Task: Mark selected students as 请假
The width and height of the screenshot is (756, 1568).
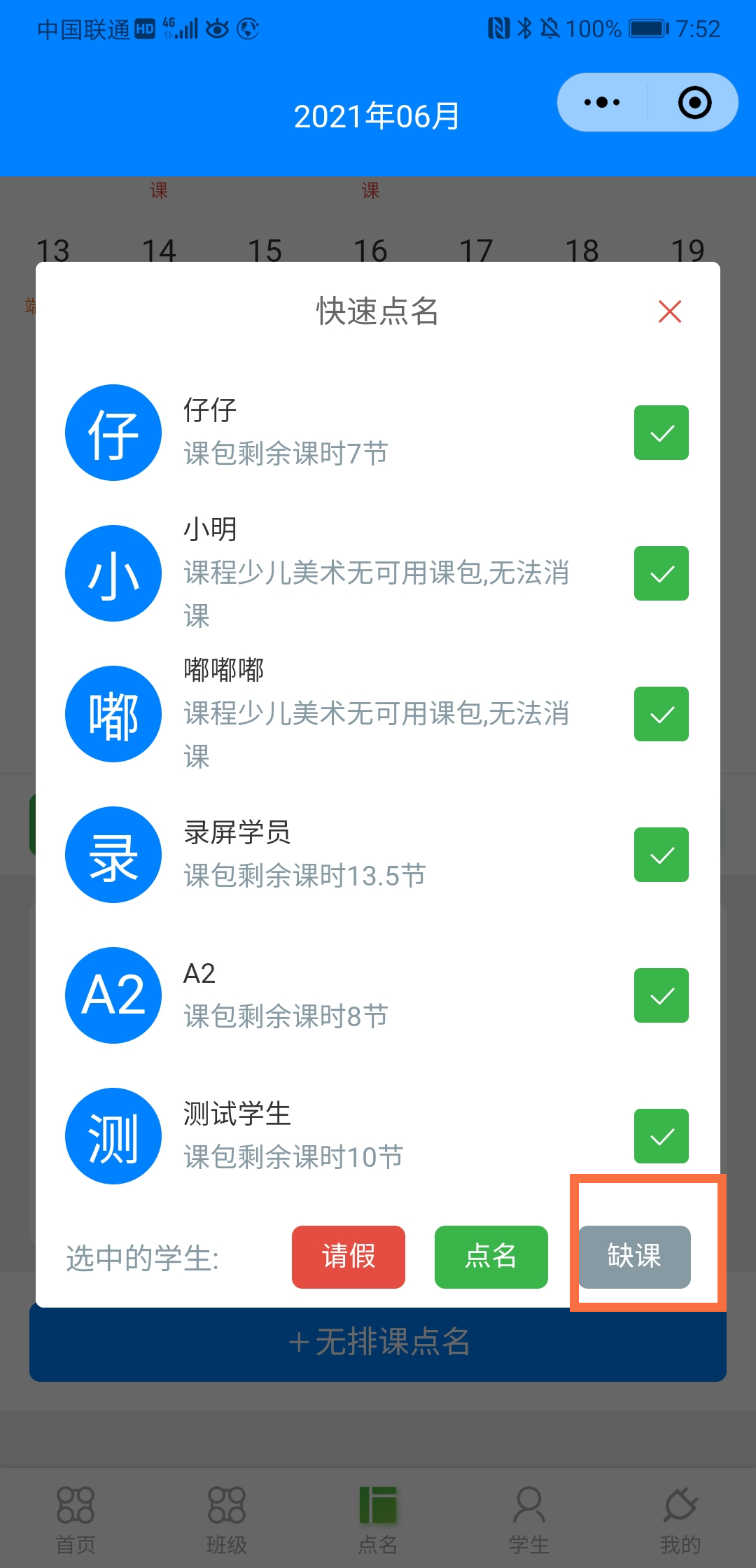Action: [x=349, y=1257]
